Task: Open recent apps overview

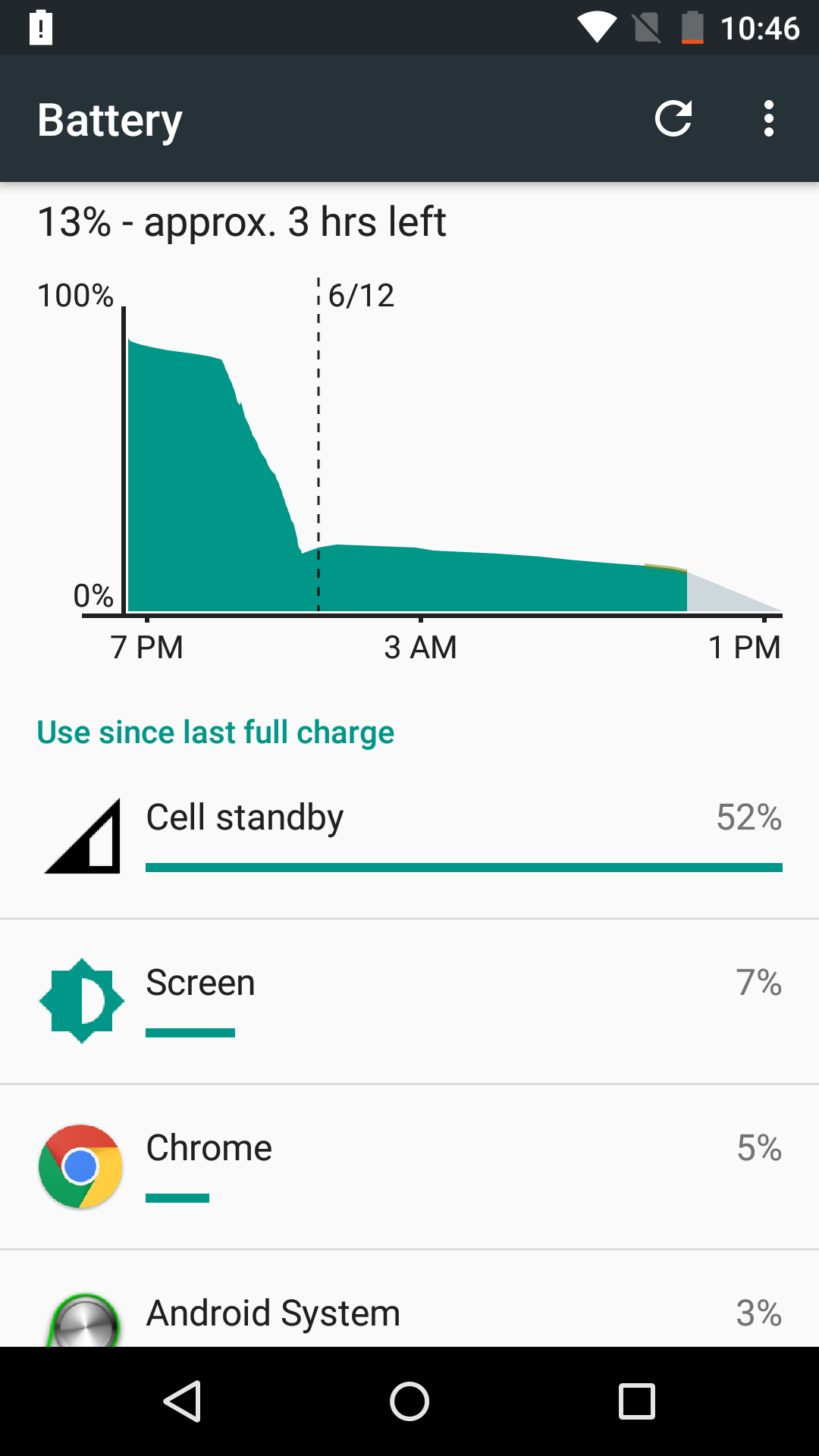Action: (637, 1401)
